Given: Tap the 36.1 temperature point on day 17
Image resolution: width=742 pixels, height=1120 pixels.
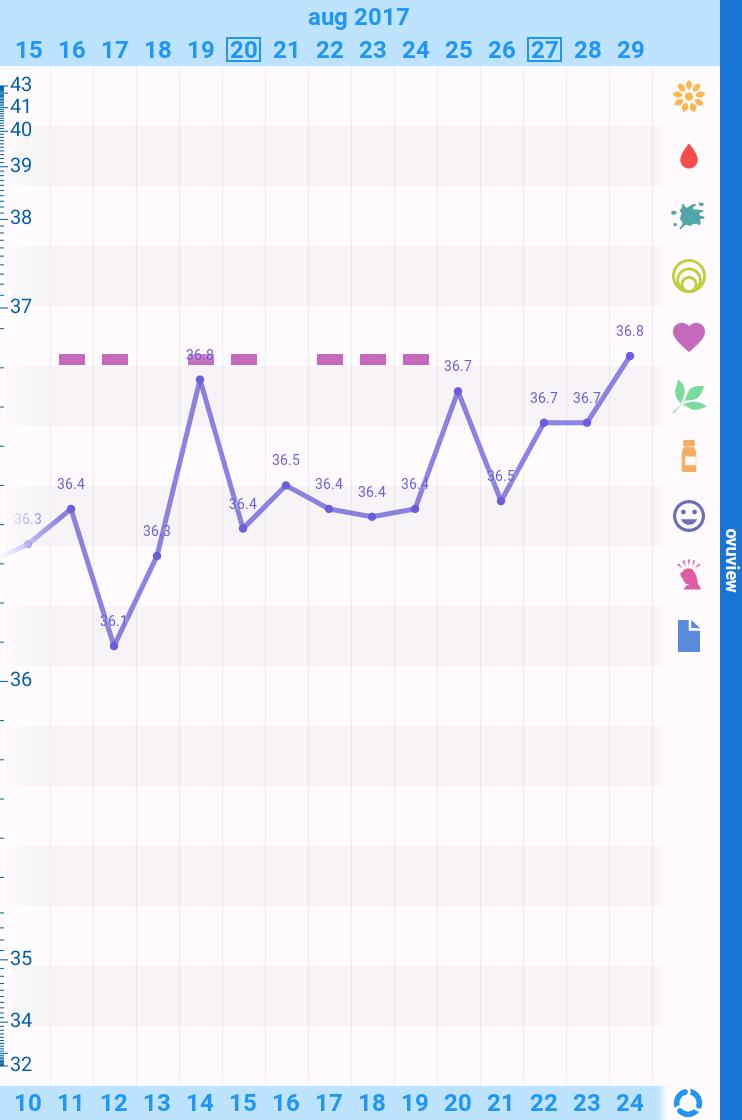Looking at the screenshot, I should (114, 646).
